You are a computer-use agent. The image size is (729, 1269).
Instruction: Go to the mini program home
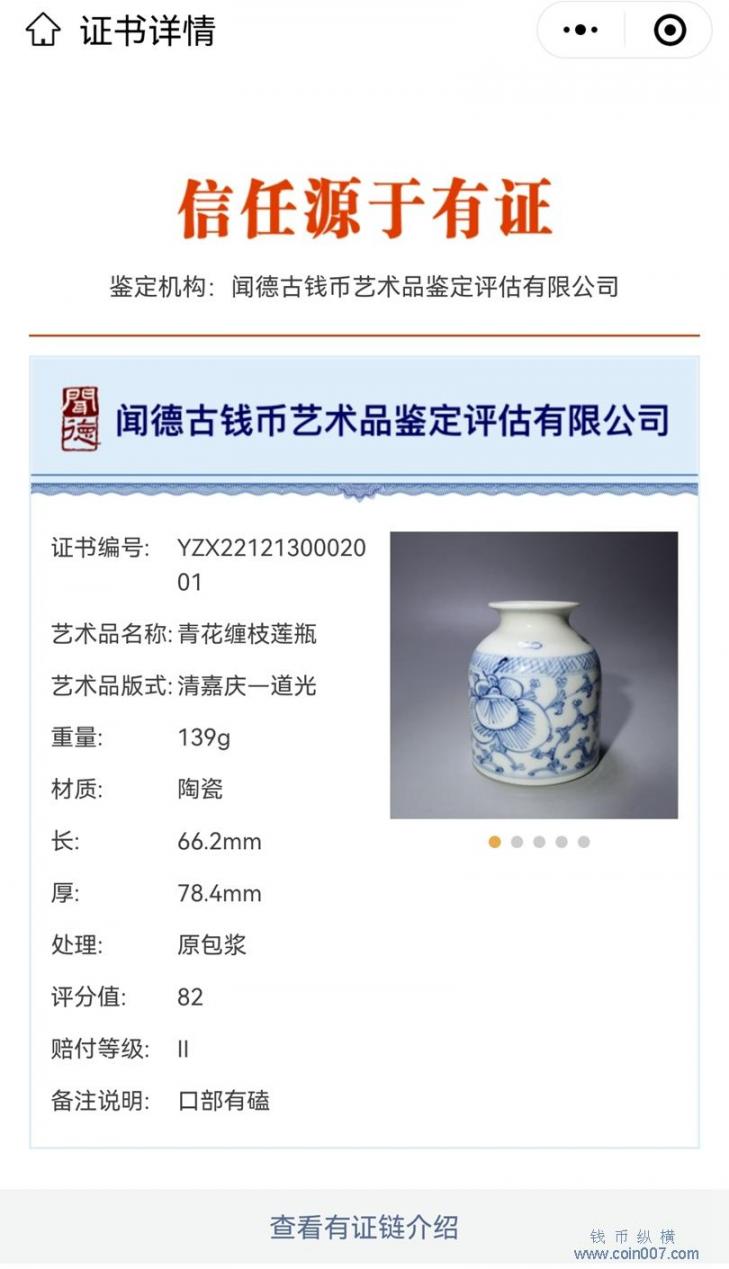(x=43, y=30)
